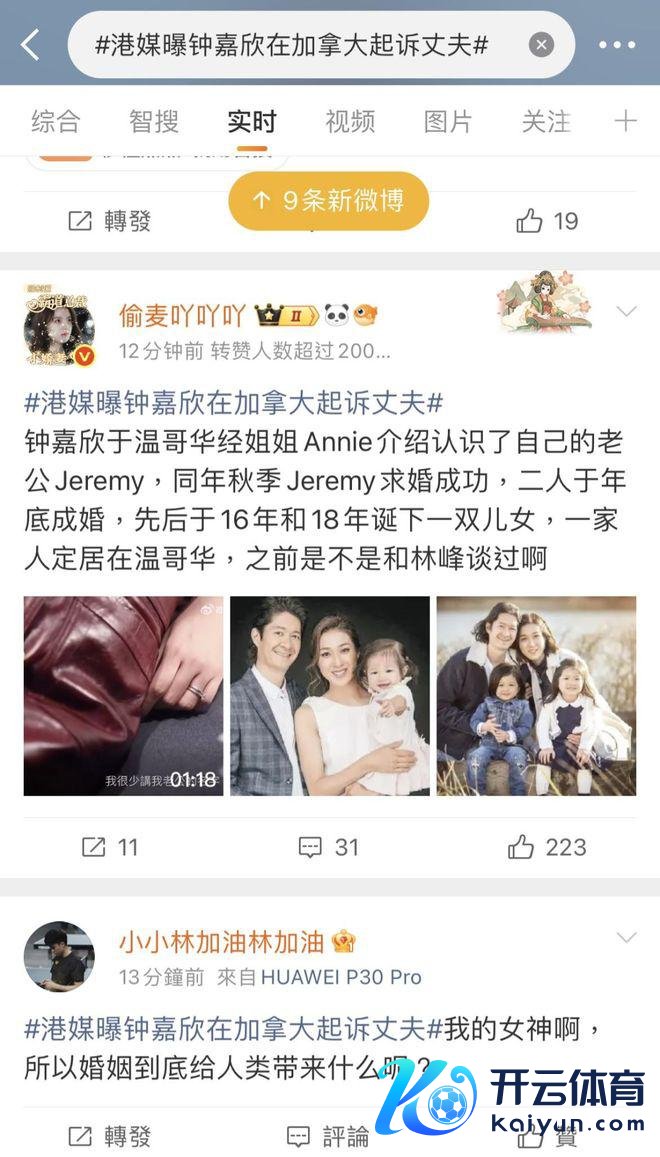The height and width of the screenshot is (1157, 660).
Task: Switch to the 关注 tab
Action: 546,122
